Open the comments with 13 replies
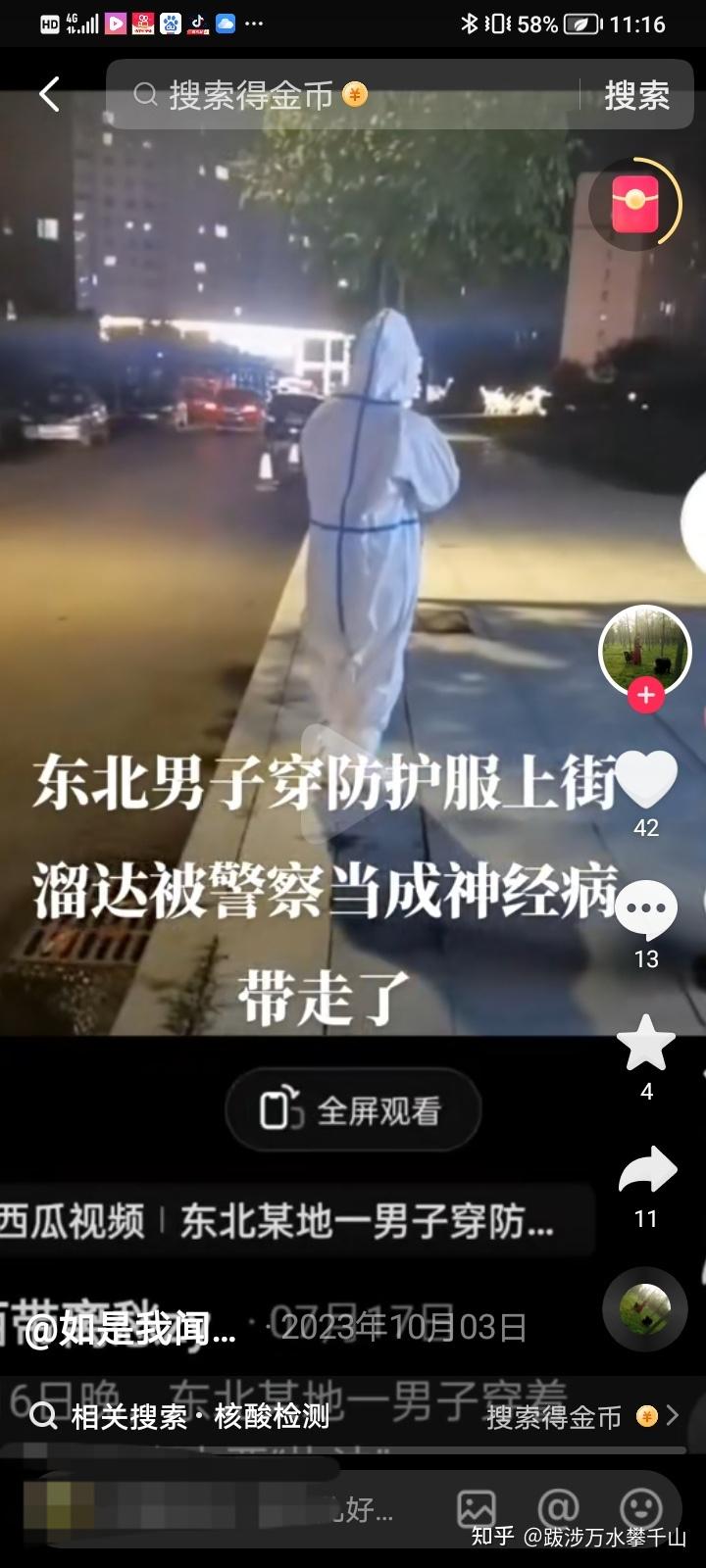 646,909
